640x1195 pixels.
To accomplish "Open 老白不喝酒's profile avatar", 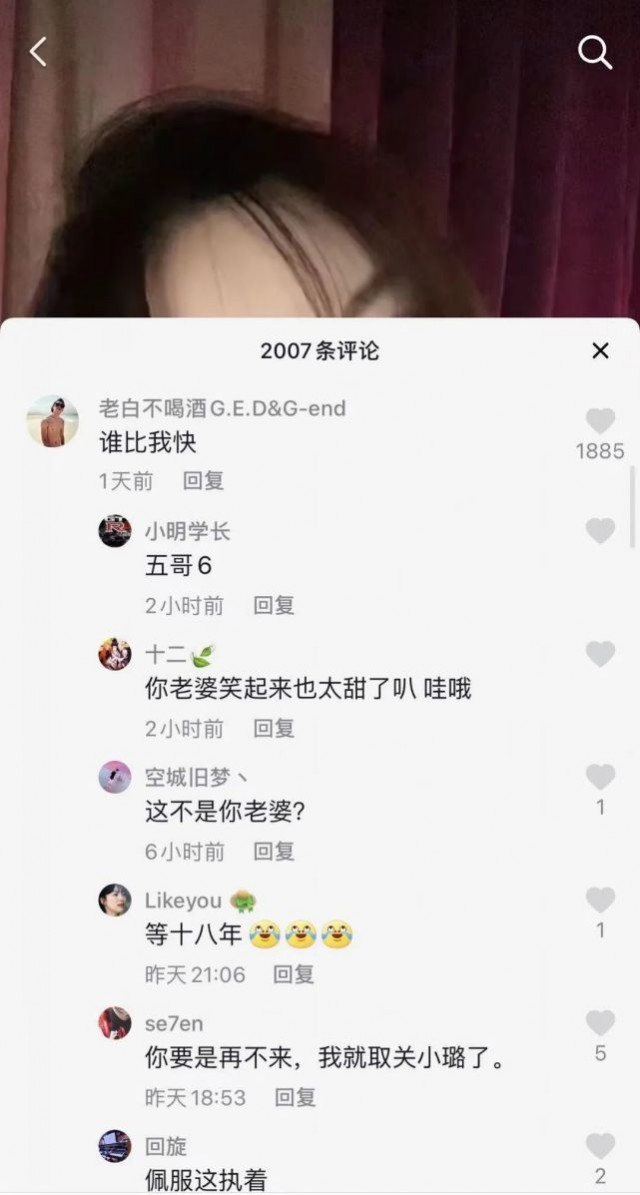I will pos(52,421).
